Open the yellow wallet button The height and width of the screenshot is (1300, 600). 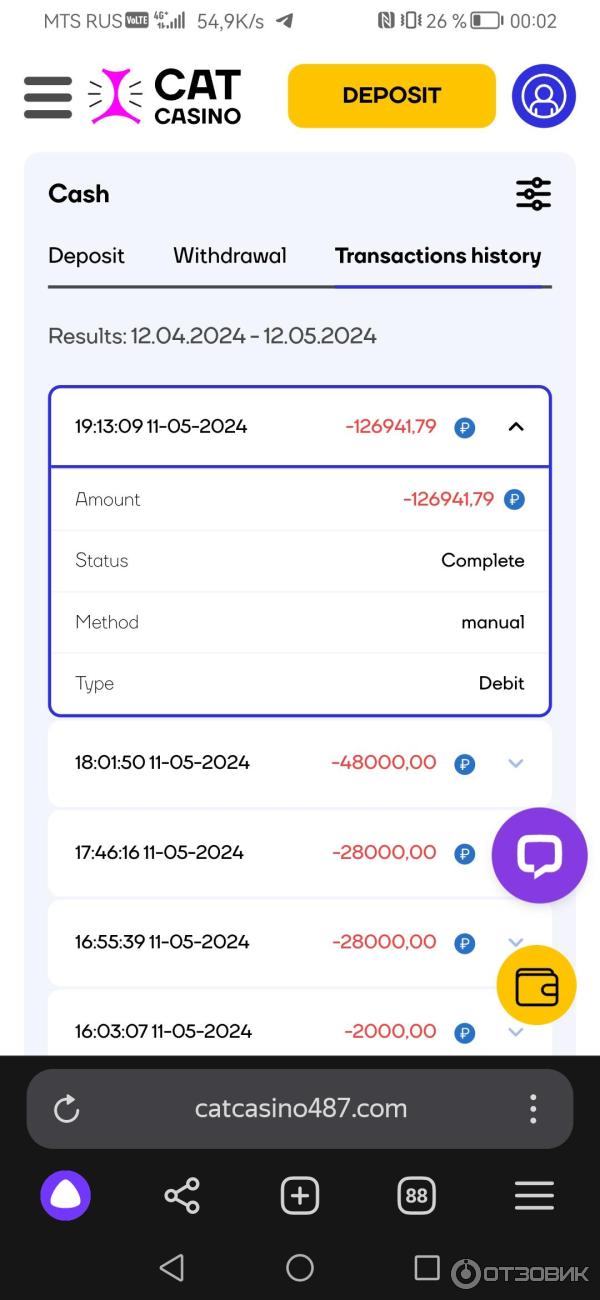click(x=536, y=986)
